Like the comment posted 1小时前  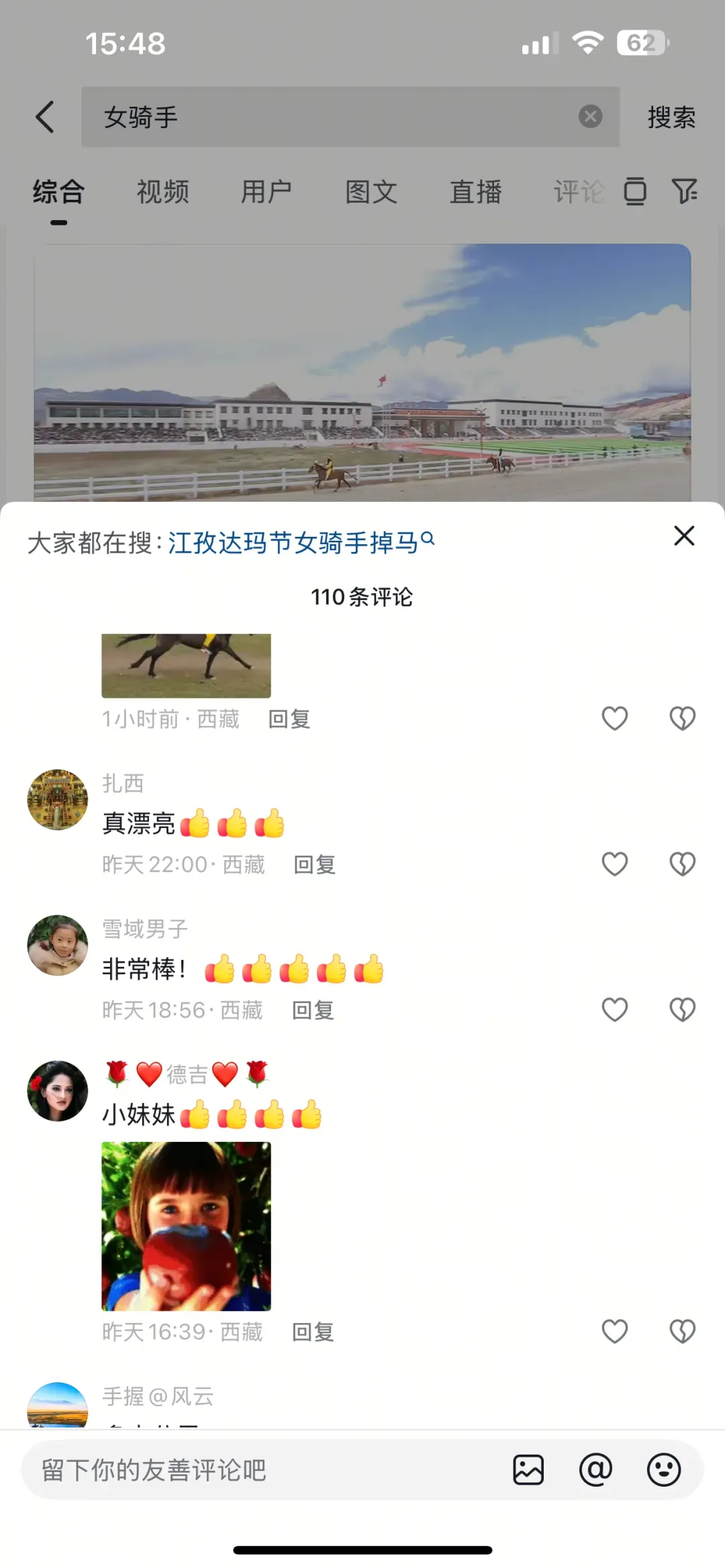[x=614, y=718]
